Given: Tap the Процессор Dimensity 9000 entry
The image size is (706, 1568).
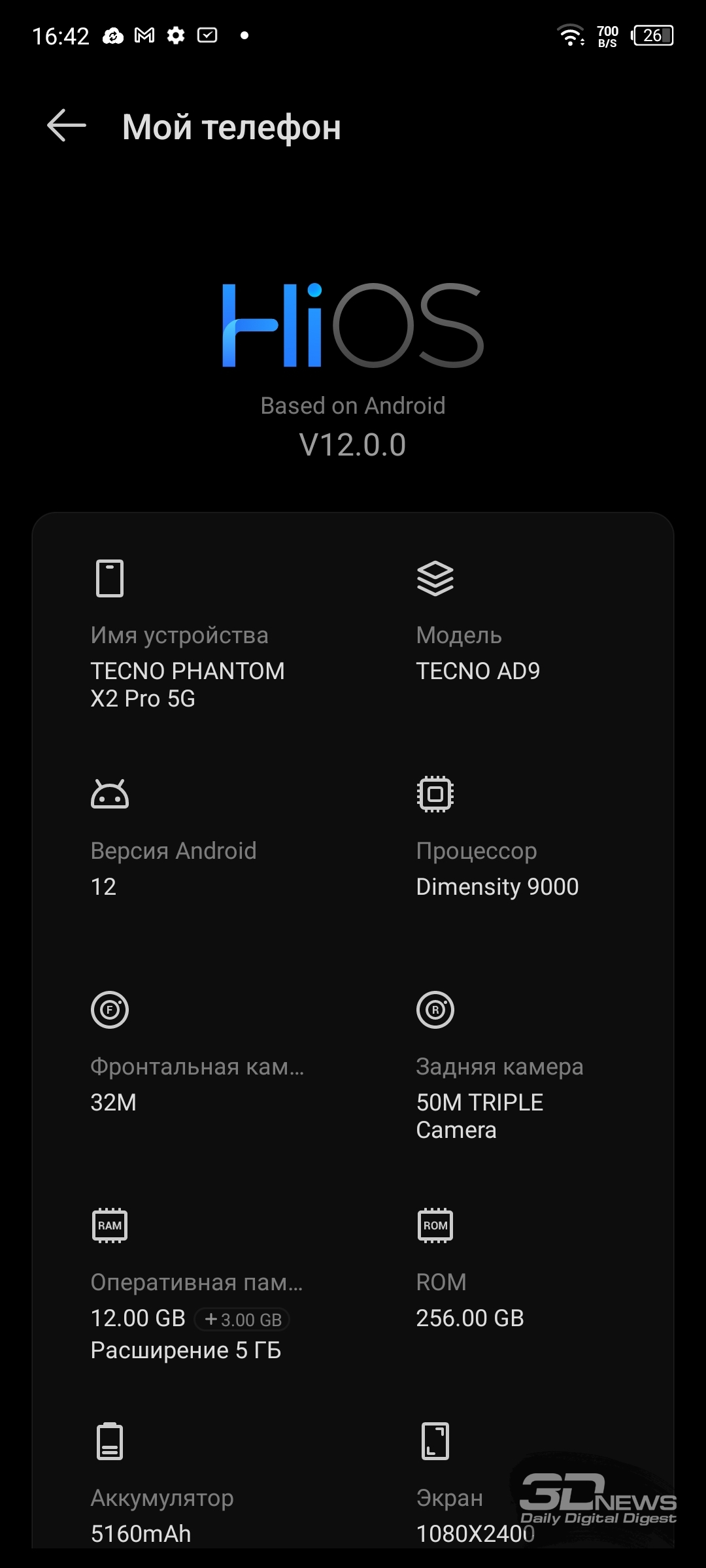Looking at the screenshot, I should click(516, 838).
